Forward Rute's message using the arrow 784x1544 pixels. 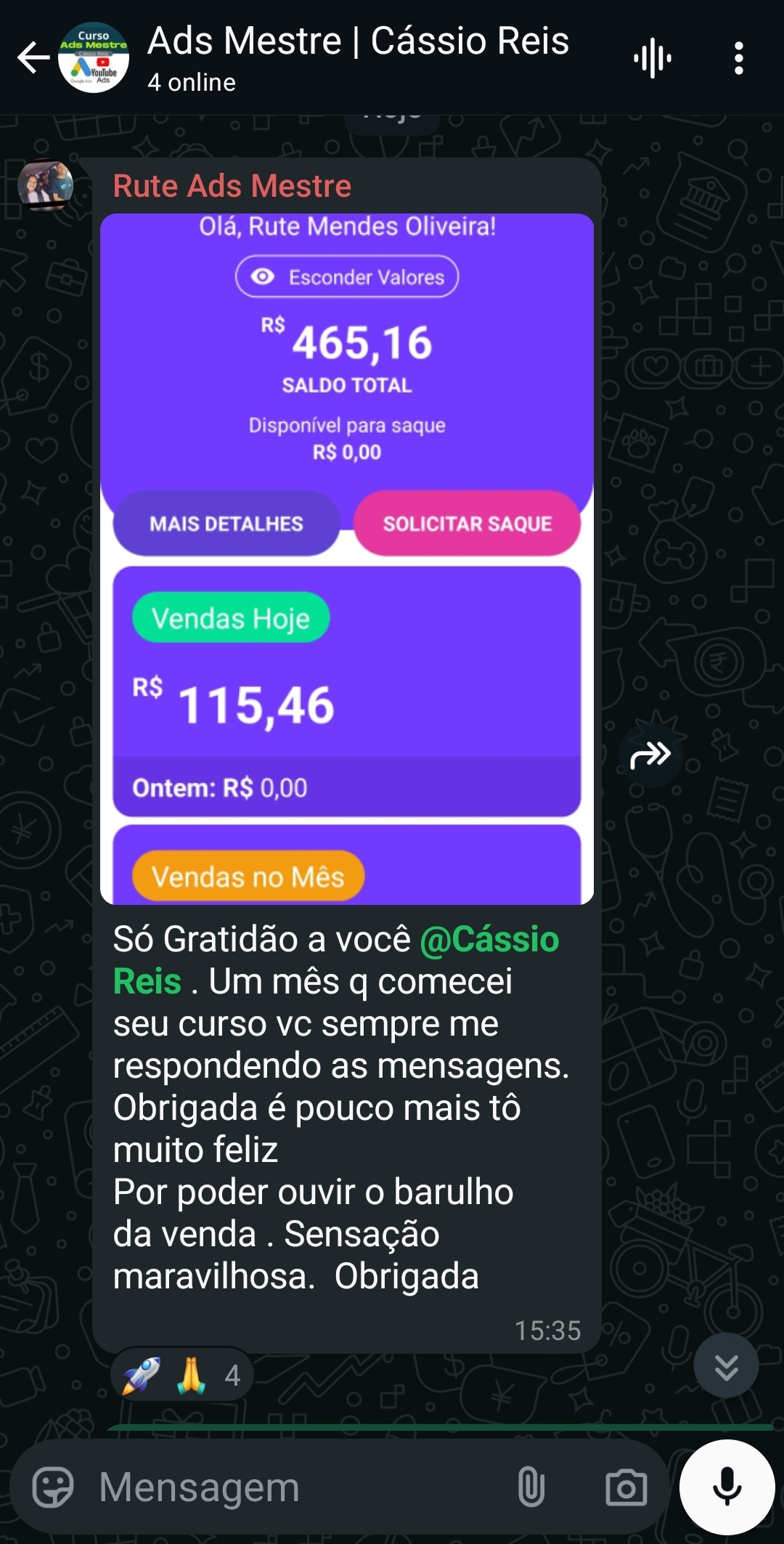(650, 755)
